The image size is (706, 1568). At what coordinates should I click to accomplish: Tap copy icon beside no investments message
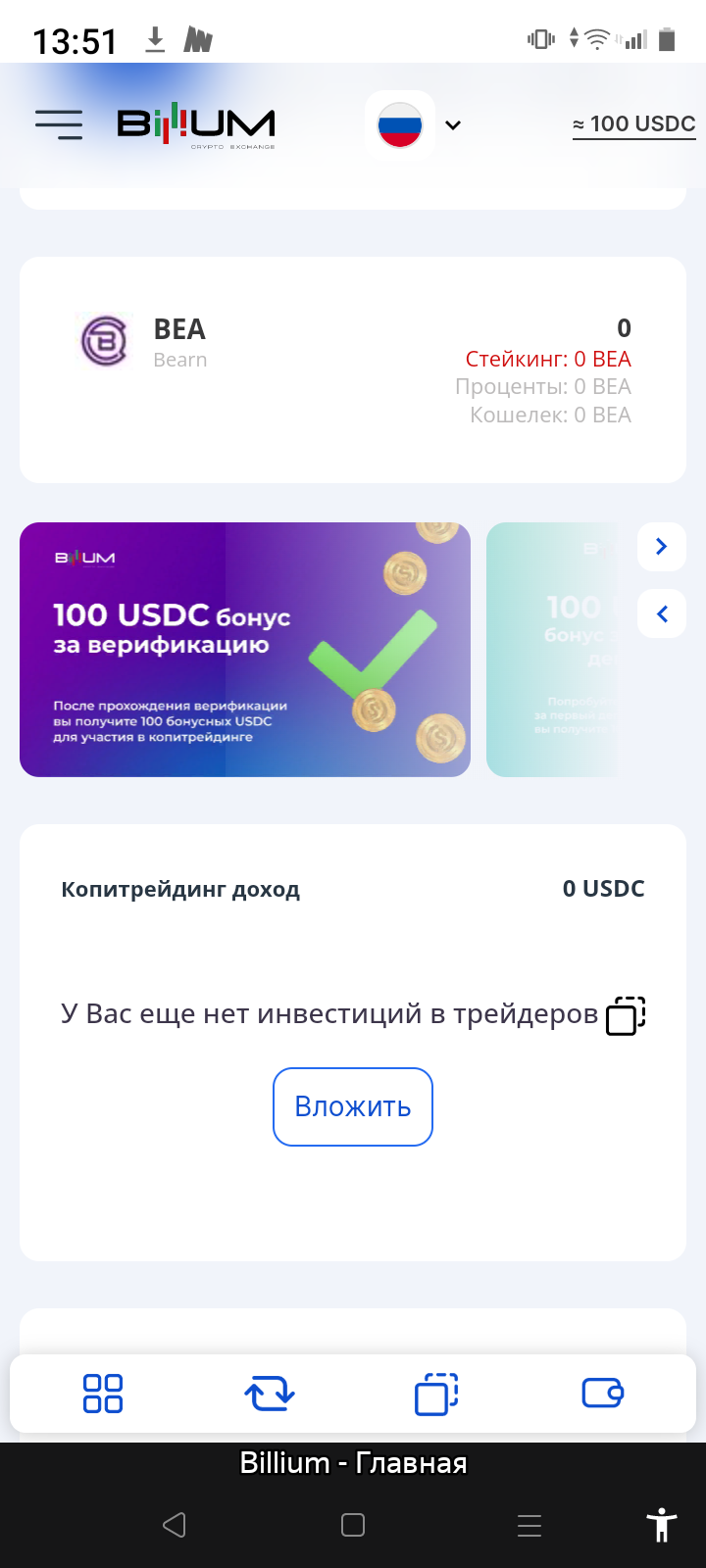click(x=626, y=1015)
